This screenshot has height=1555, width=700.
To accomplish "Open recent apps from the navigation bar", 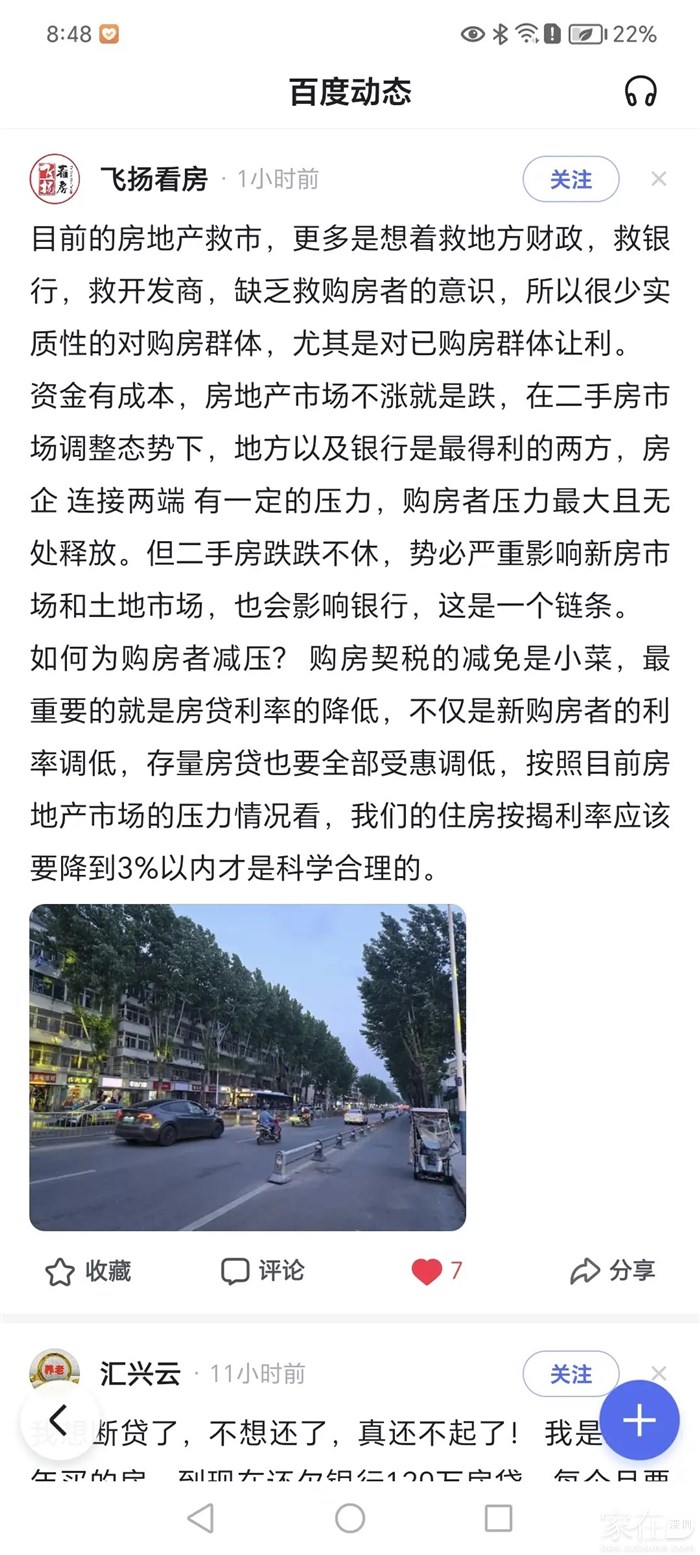I will (x=498, y=1518).
